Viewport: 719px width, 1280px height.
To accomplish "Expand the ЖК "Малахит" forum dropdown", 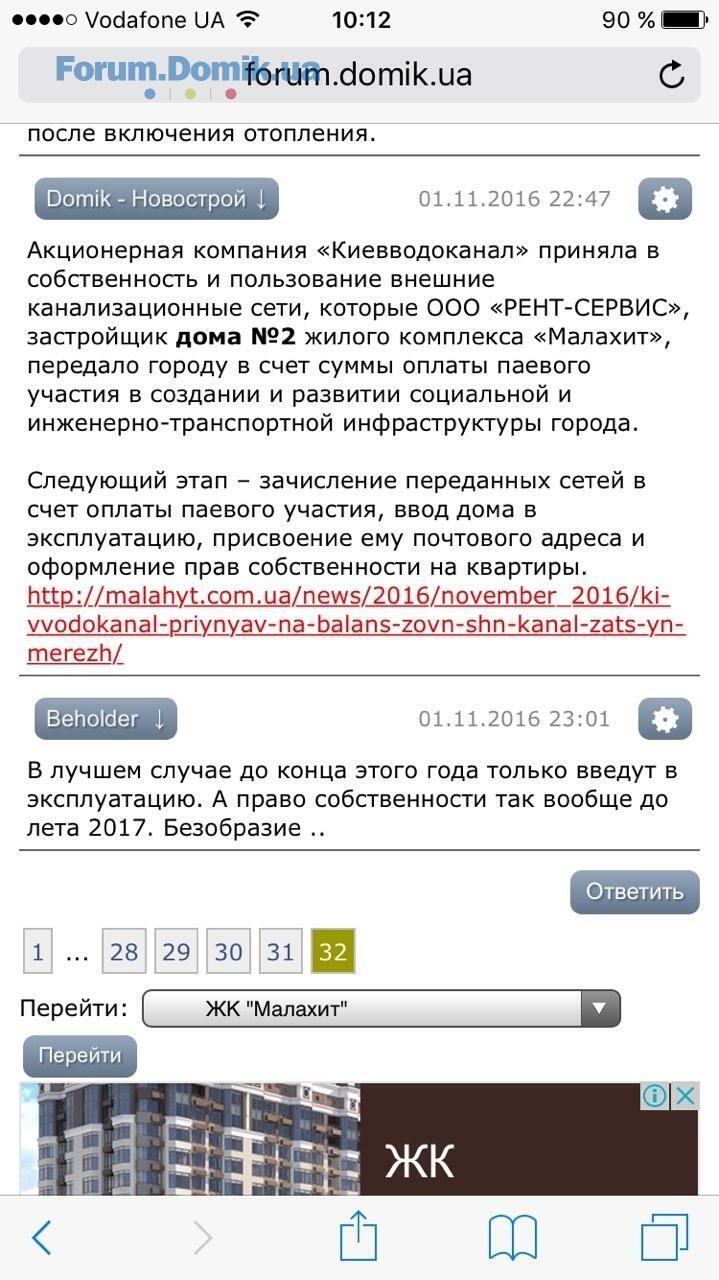I will (381, 1008).
